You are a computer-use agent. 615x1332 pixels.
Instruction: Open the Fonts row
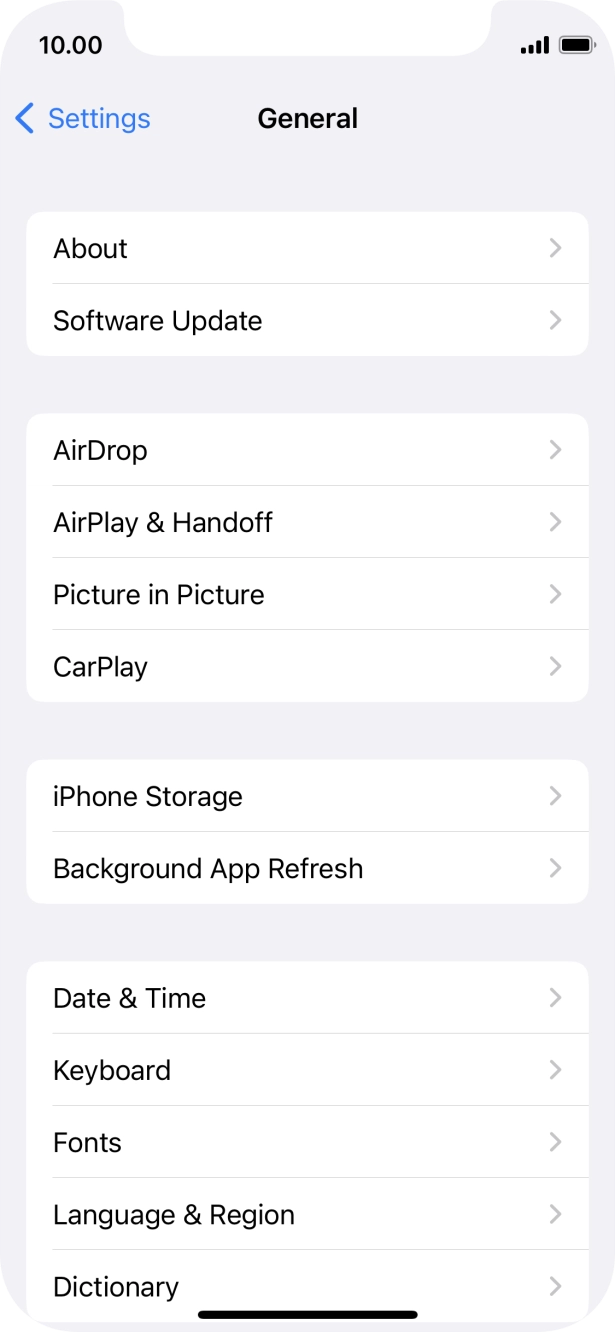click(307, 1142)
